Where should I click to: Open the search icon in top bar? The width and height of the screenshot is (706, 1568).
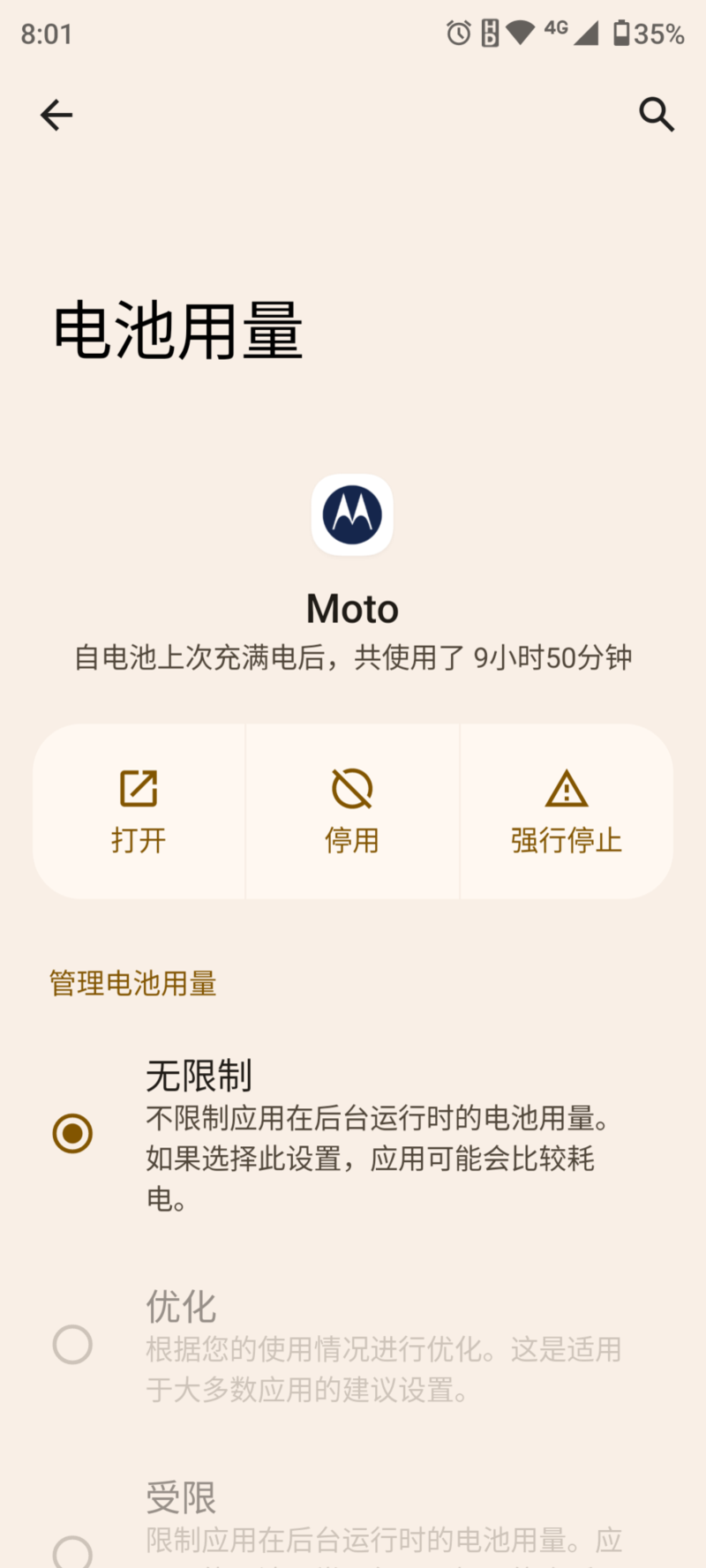click(x=657, y=115)
